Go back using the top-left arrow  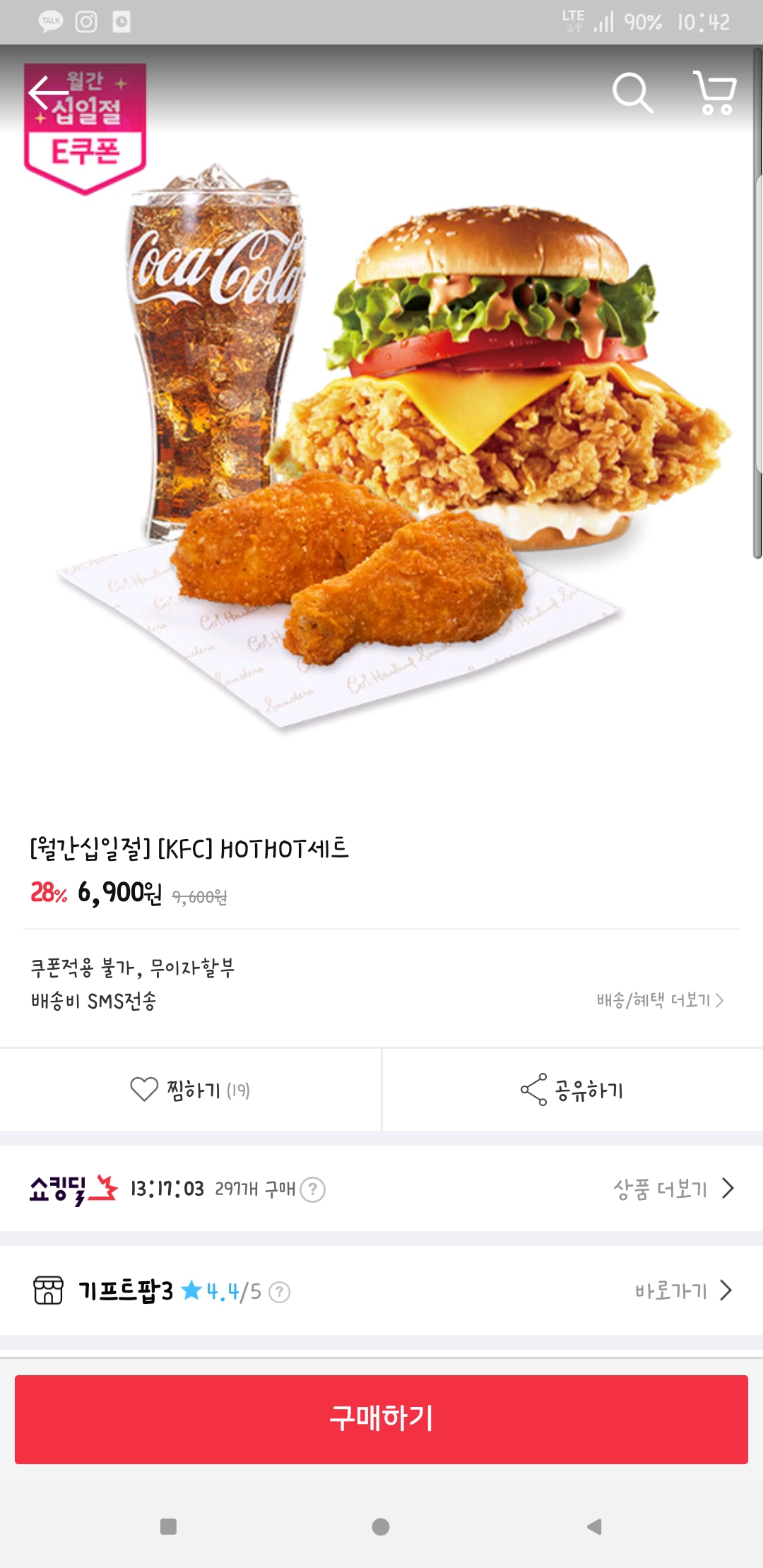tap(48, 93)
